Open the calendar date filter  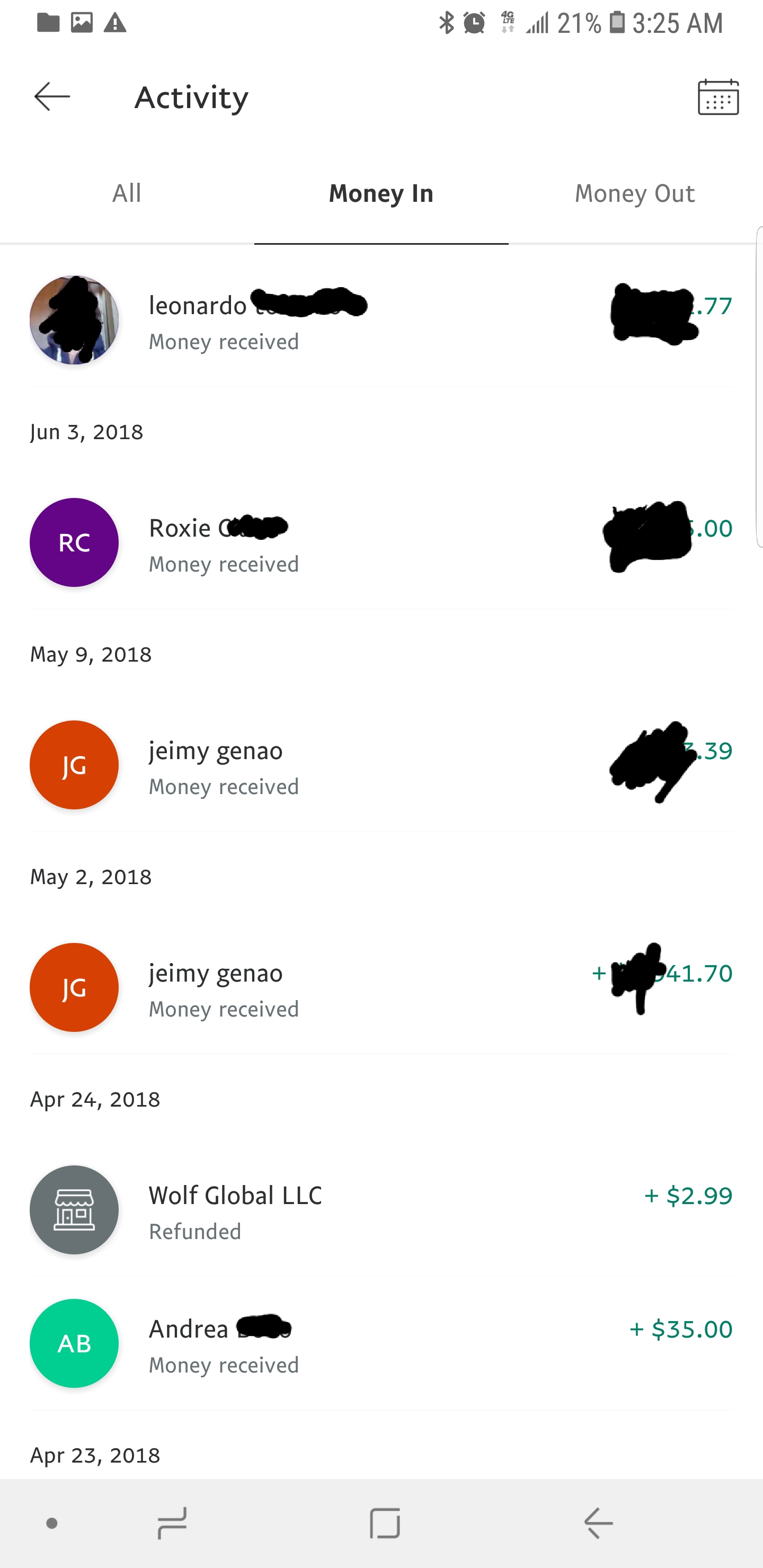(718, 97)
